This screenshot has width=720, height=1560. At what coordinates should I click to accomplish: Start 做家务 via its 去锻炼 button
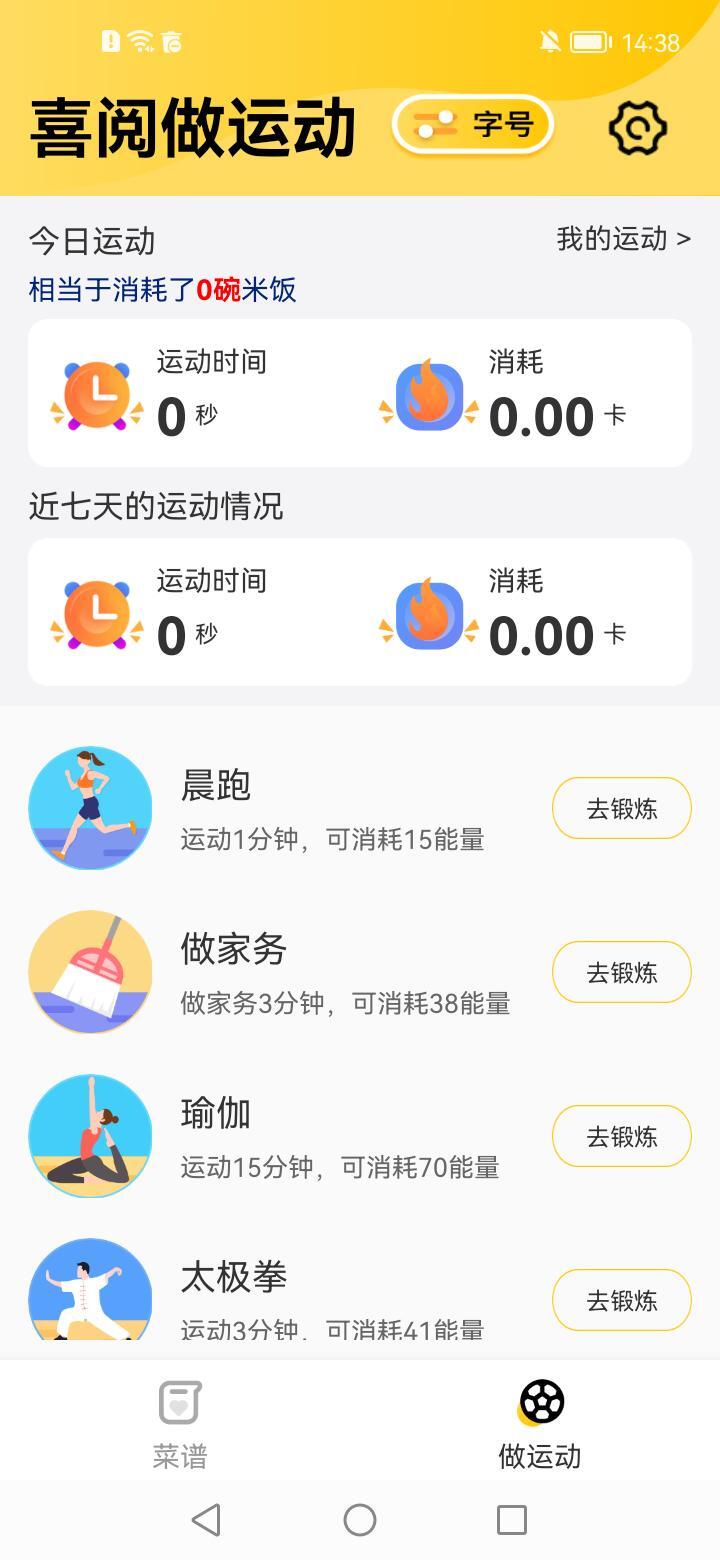tap(621, 971)
